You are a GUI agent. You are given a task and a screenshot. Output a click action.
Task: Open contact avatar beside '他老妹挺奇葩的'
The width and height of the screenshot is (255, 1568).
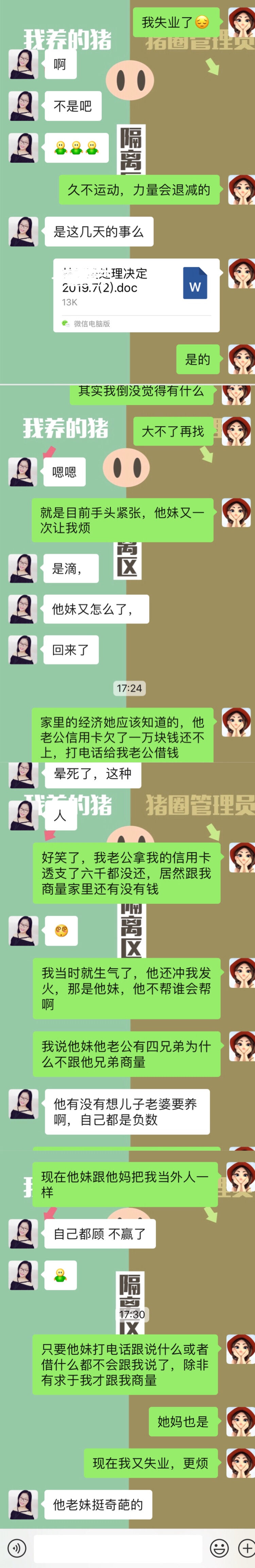[x=23, y=1505]
